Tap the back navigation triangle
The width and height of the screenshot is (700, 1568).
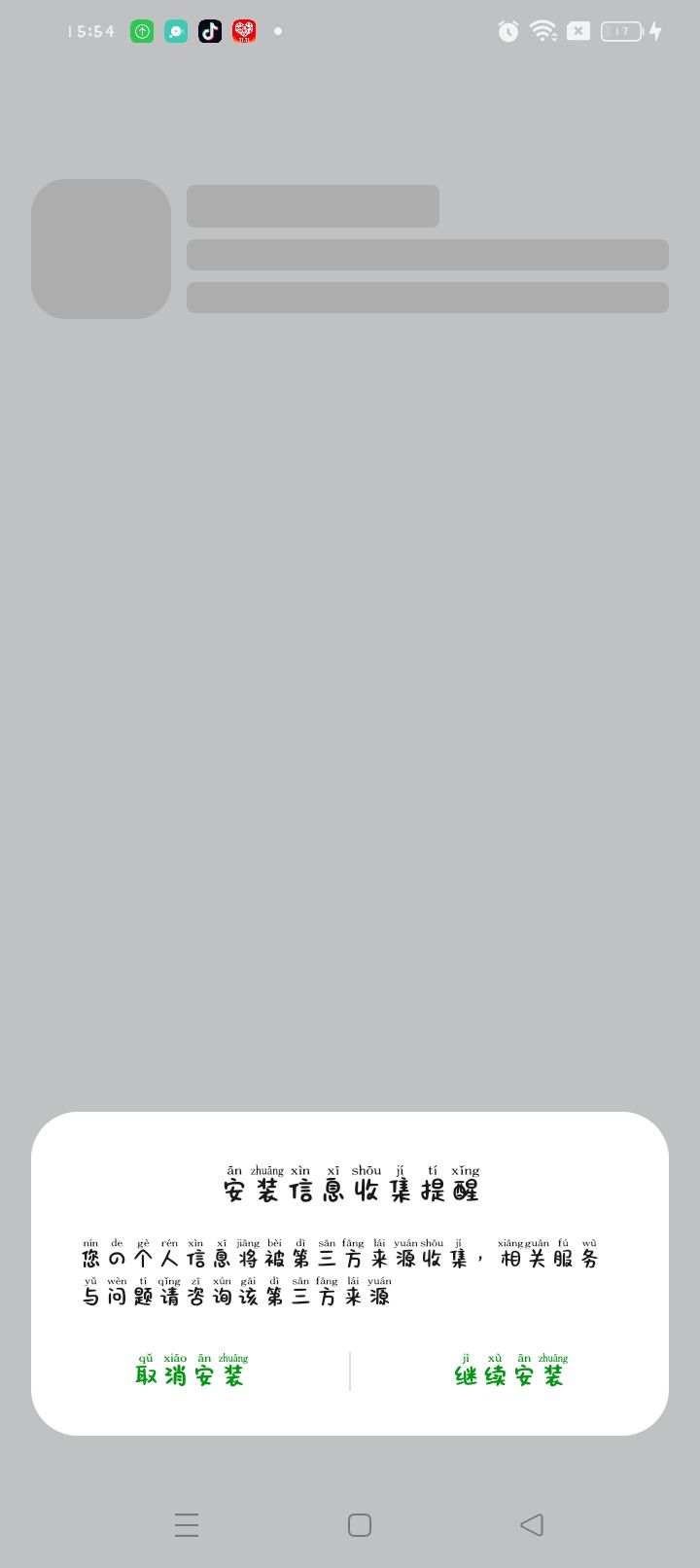pos(531,1524)
